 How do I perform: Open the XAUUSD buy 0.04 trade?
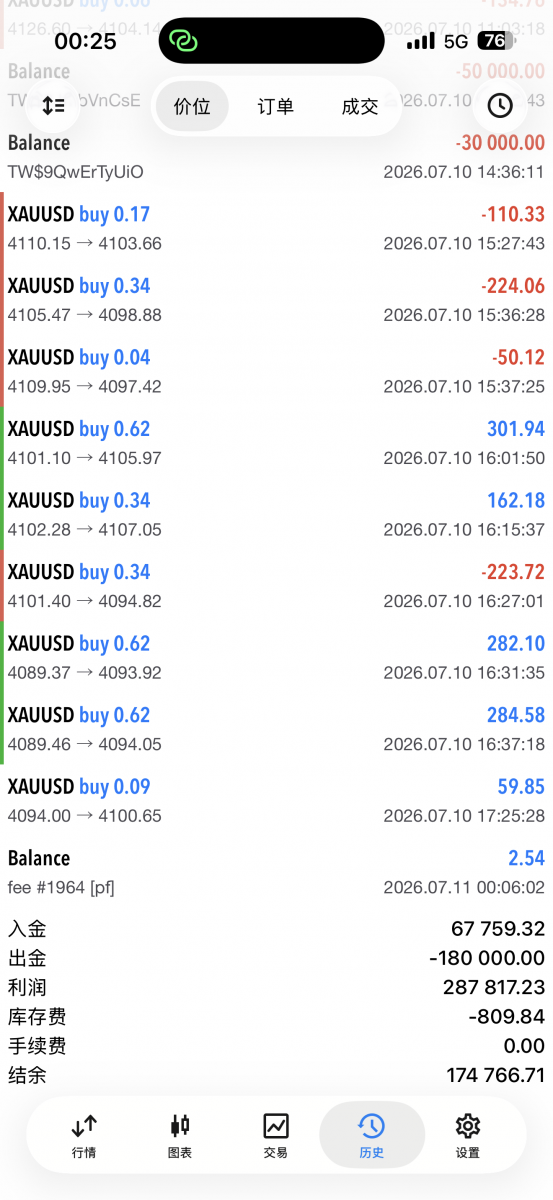point(276,371)
